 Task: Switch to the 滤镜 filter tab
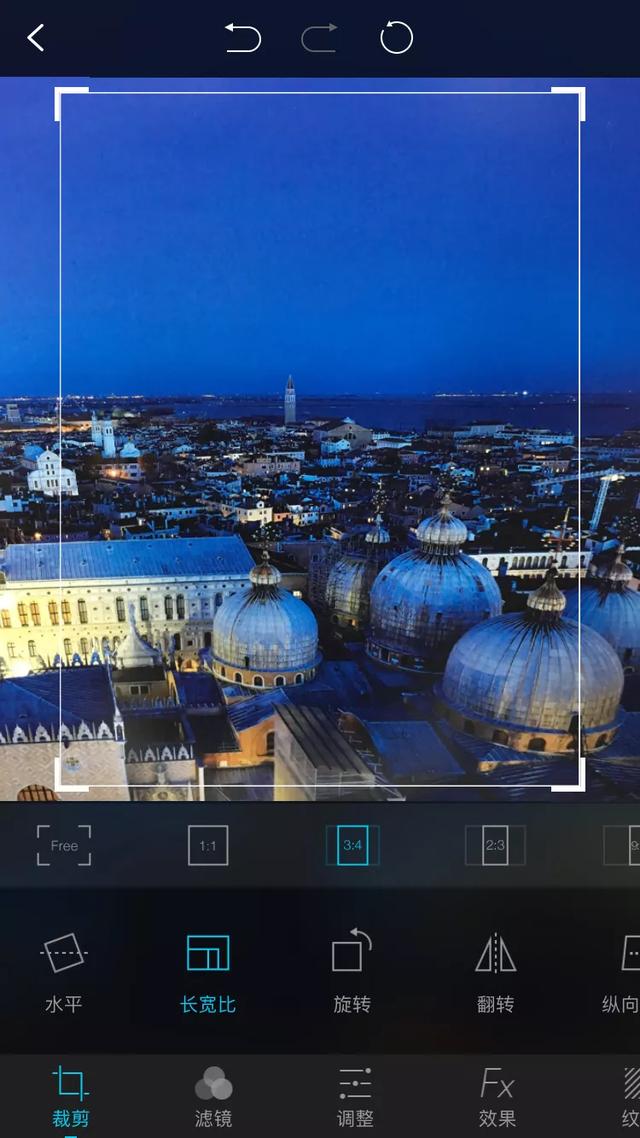coord(213,1097)
